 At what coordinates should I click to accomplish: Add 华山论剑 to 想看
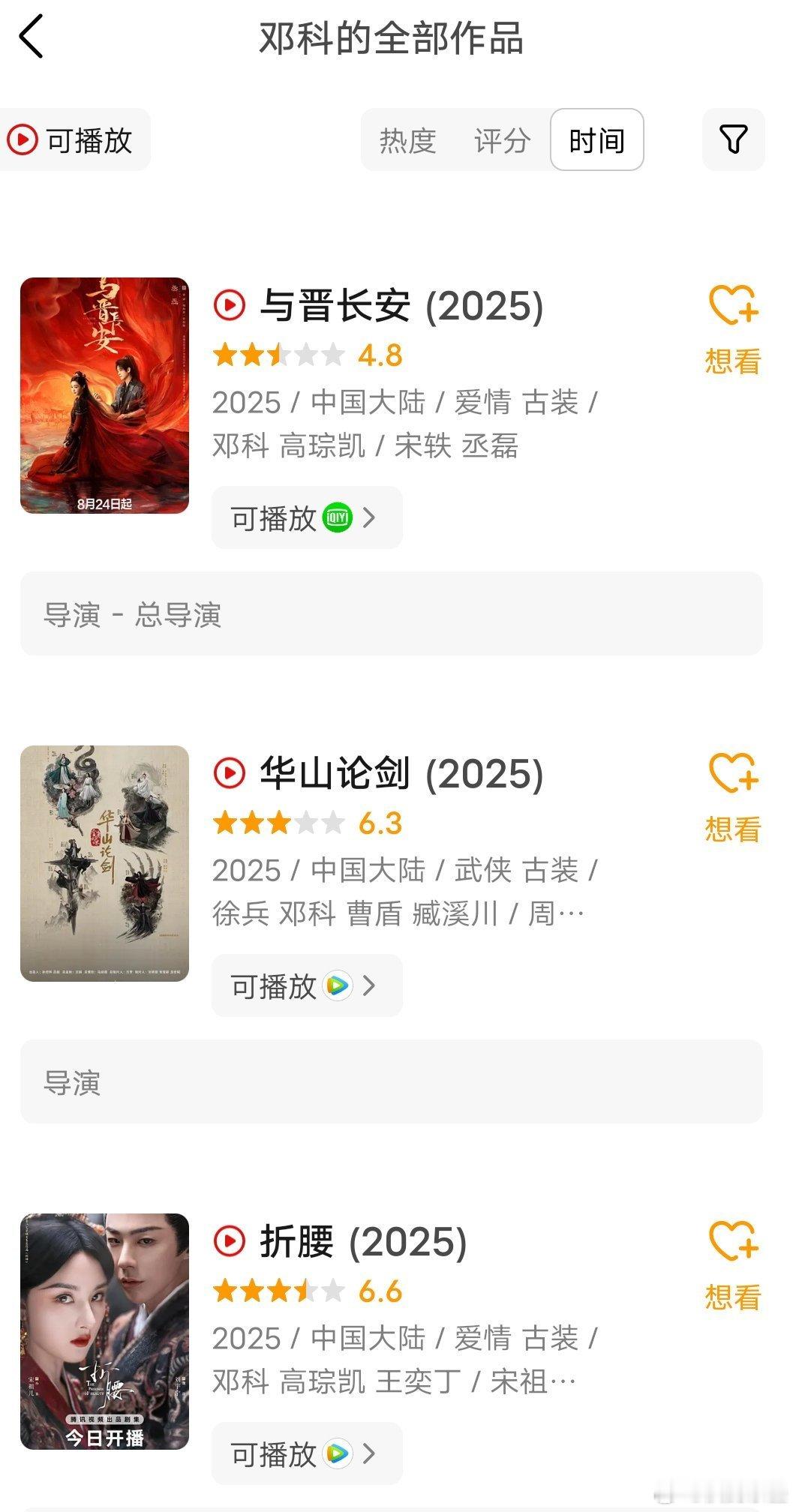tap(733, 797)
